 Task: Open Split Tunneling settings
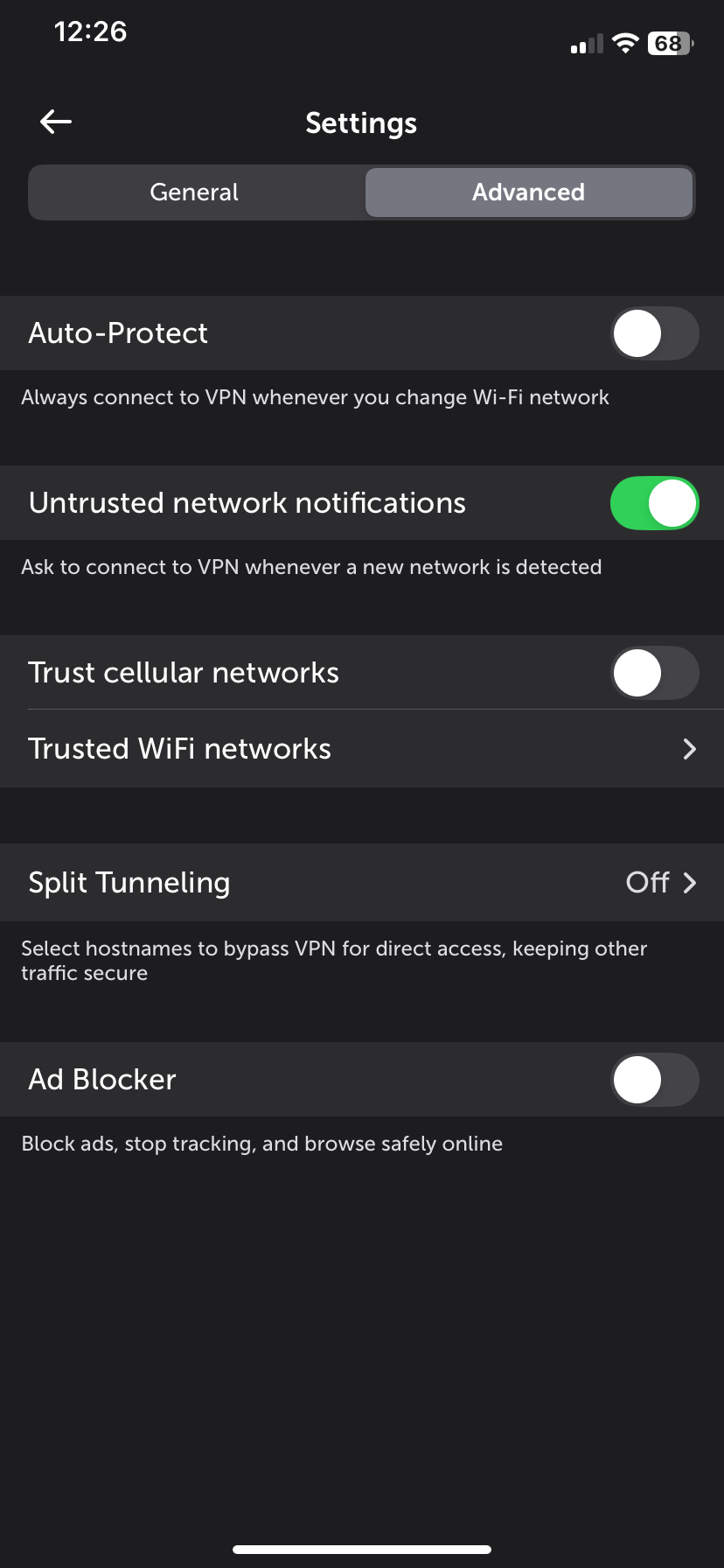(x=362, y=882)
